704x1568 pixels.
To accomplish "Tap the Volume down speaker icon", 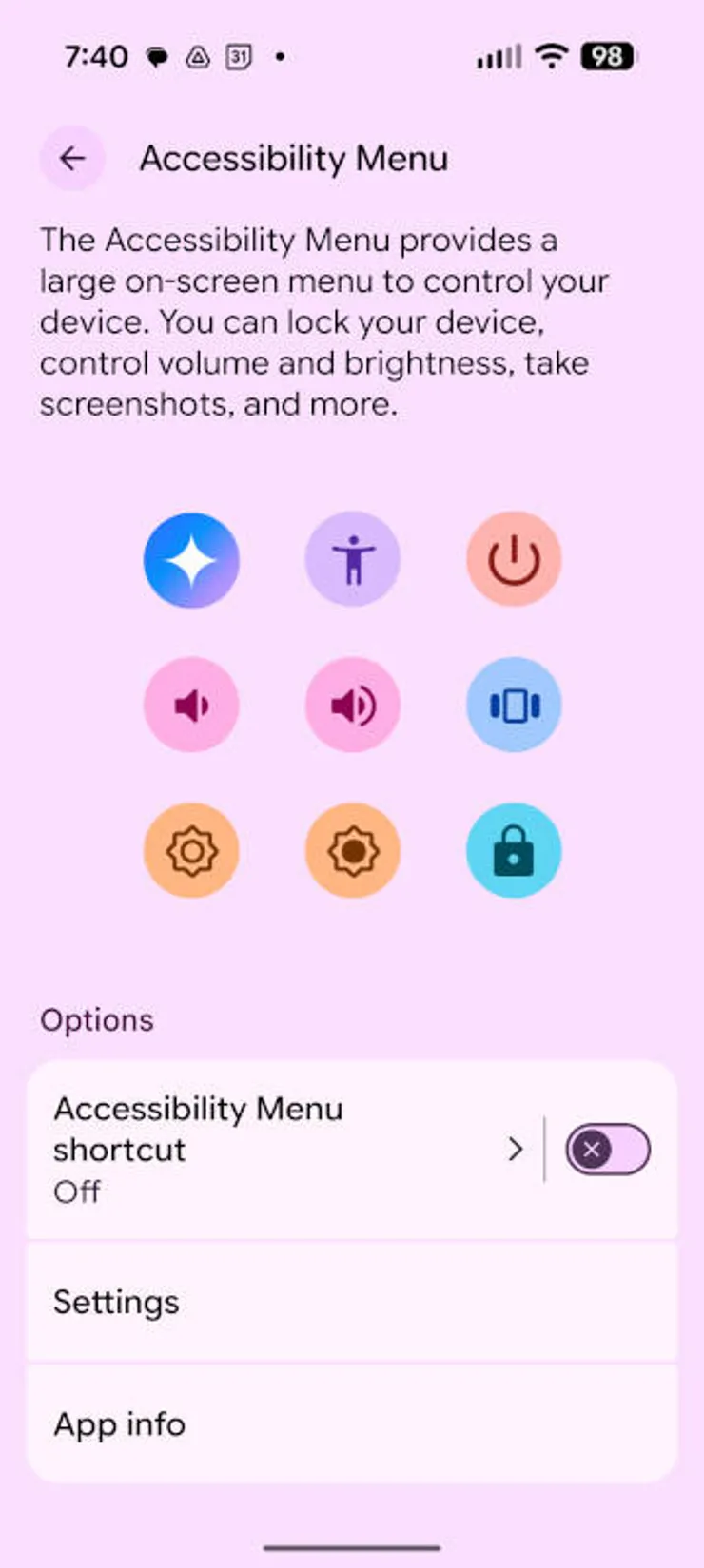I will click(191, 705).
